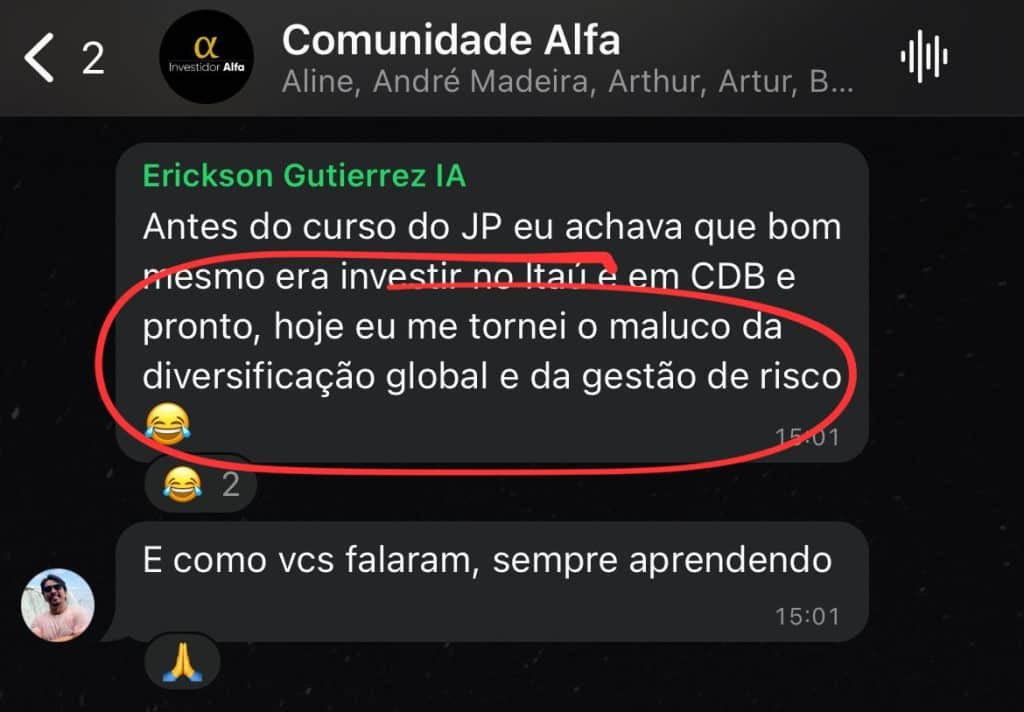View the praying hands reaction
Viewport: 1024px width, 712px height.
tap(182, 662)
